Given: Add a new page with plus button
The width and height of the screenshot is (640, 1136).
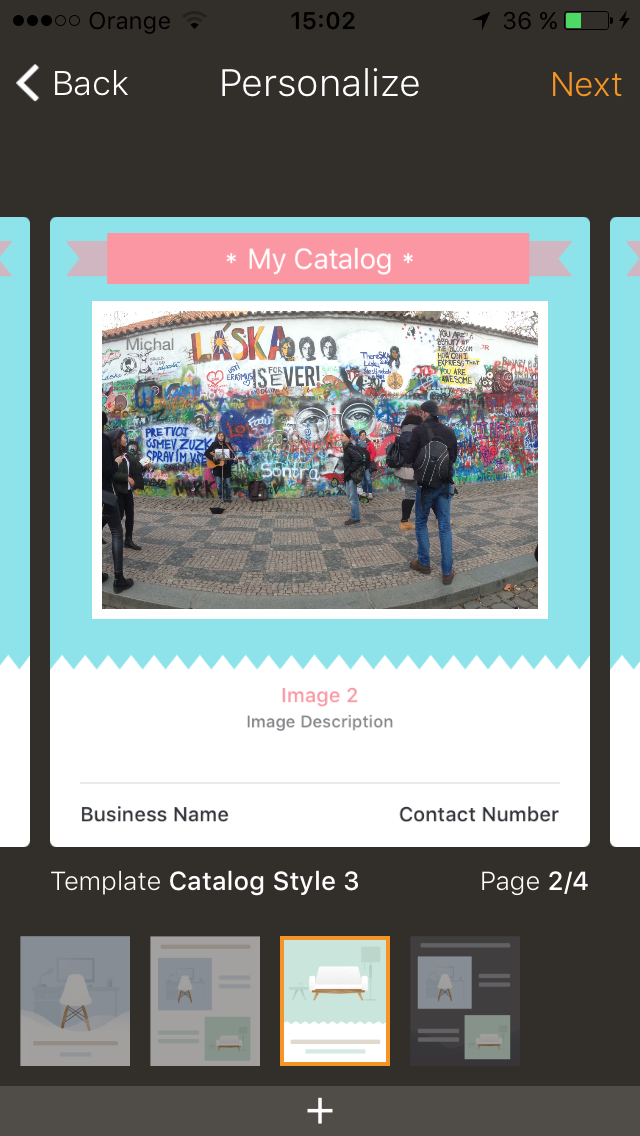Looking at the screenshot, I should point(320,1111).
